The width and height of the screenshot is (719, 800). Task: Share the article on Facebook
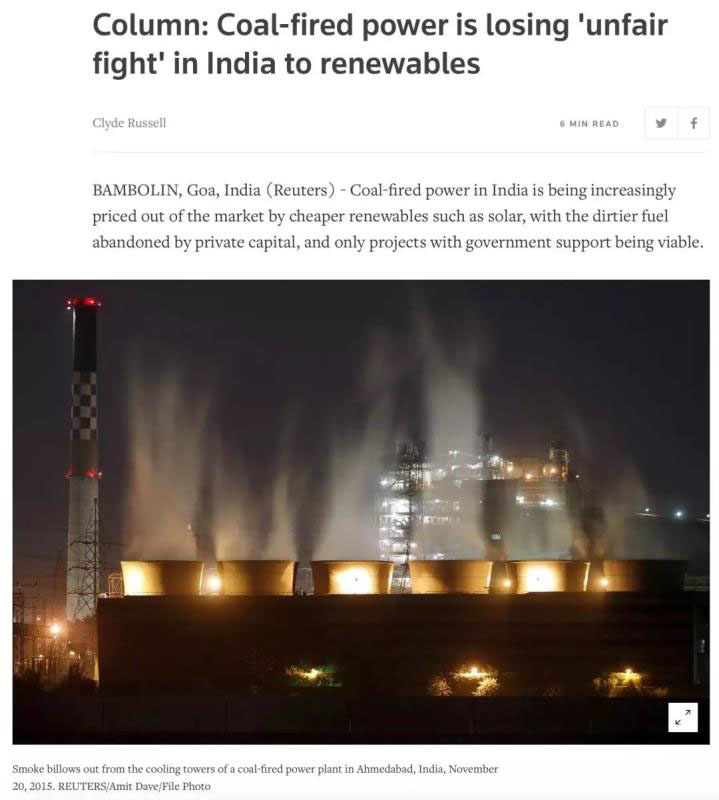tap(693, 123)
